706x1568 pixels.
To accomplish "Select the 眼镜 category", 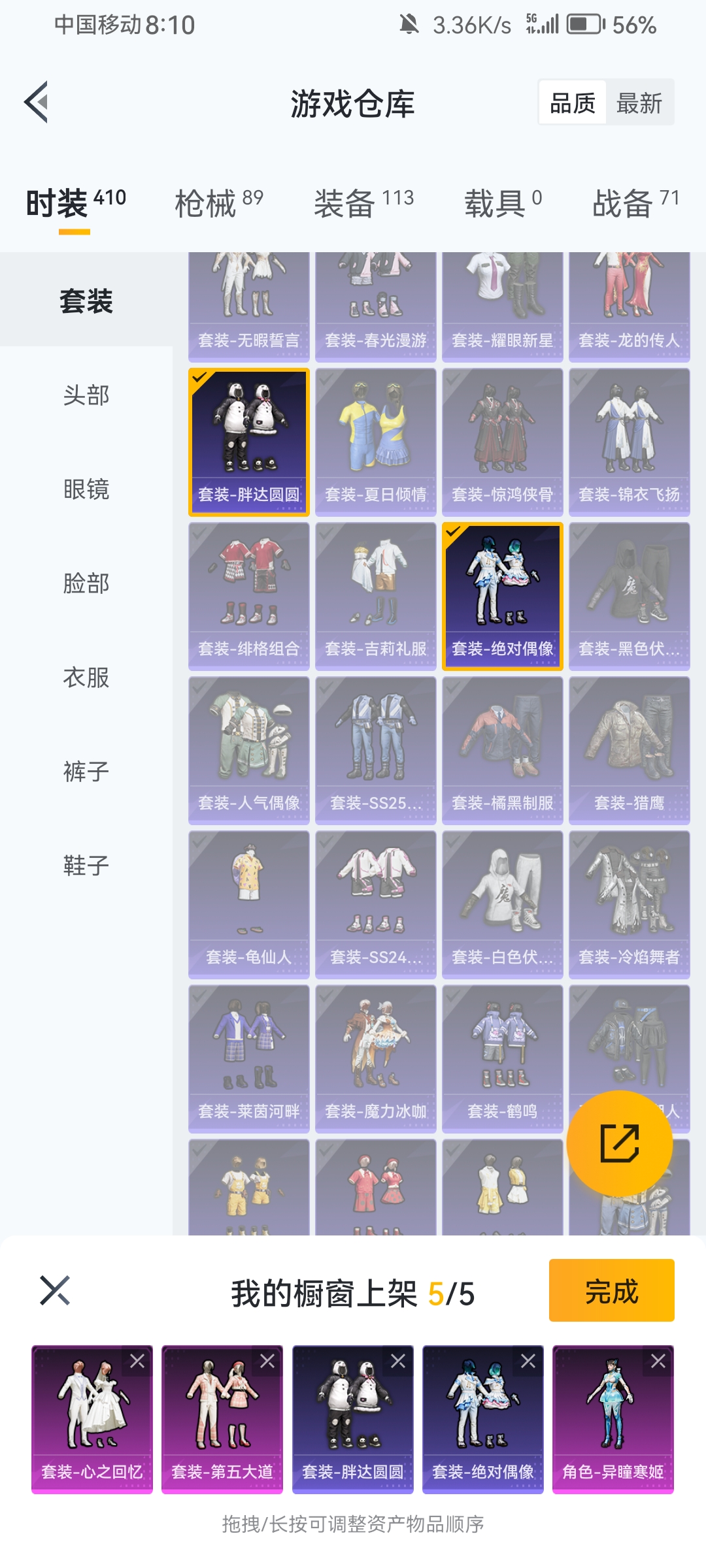I will point(86,489).
